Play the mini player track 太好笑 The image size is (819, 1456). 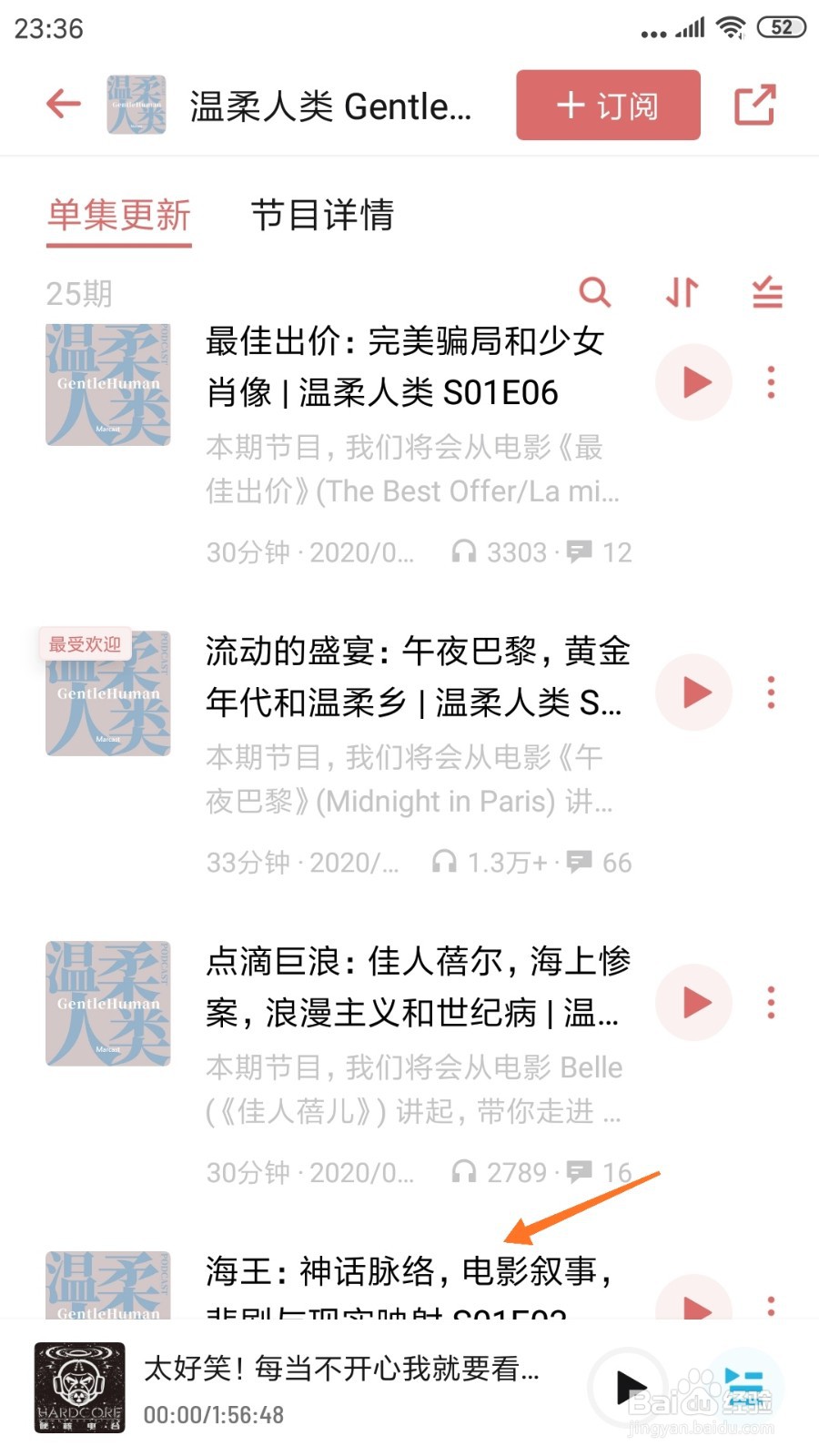click(629, 1389)
